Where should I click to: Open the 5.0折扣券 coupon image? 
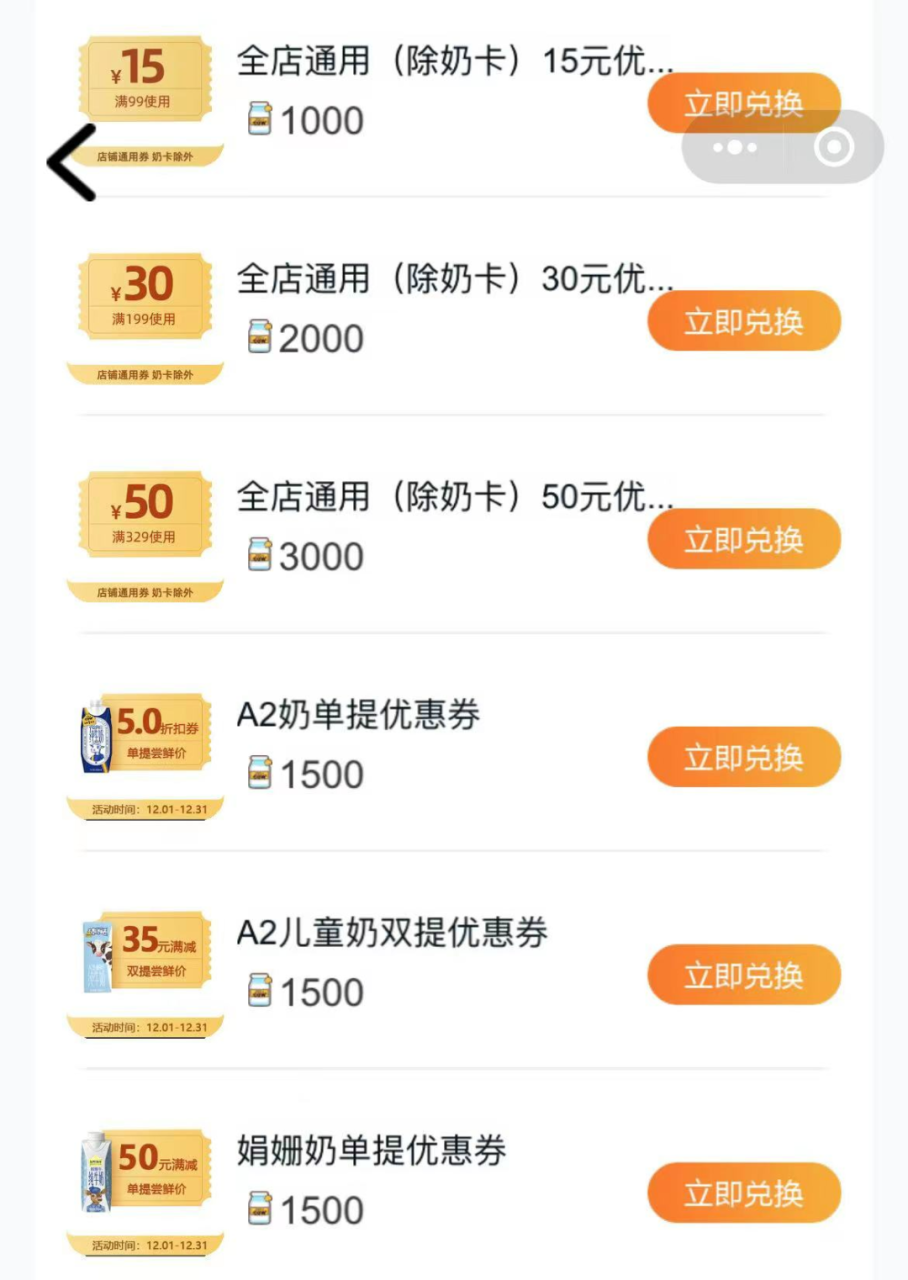(145, 754)
